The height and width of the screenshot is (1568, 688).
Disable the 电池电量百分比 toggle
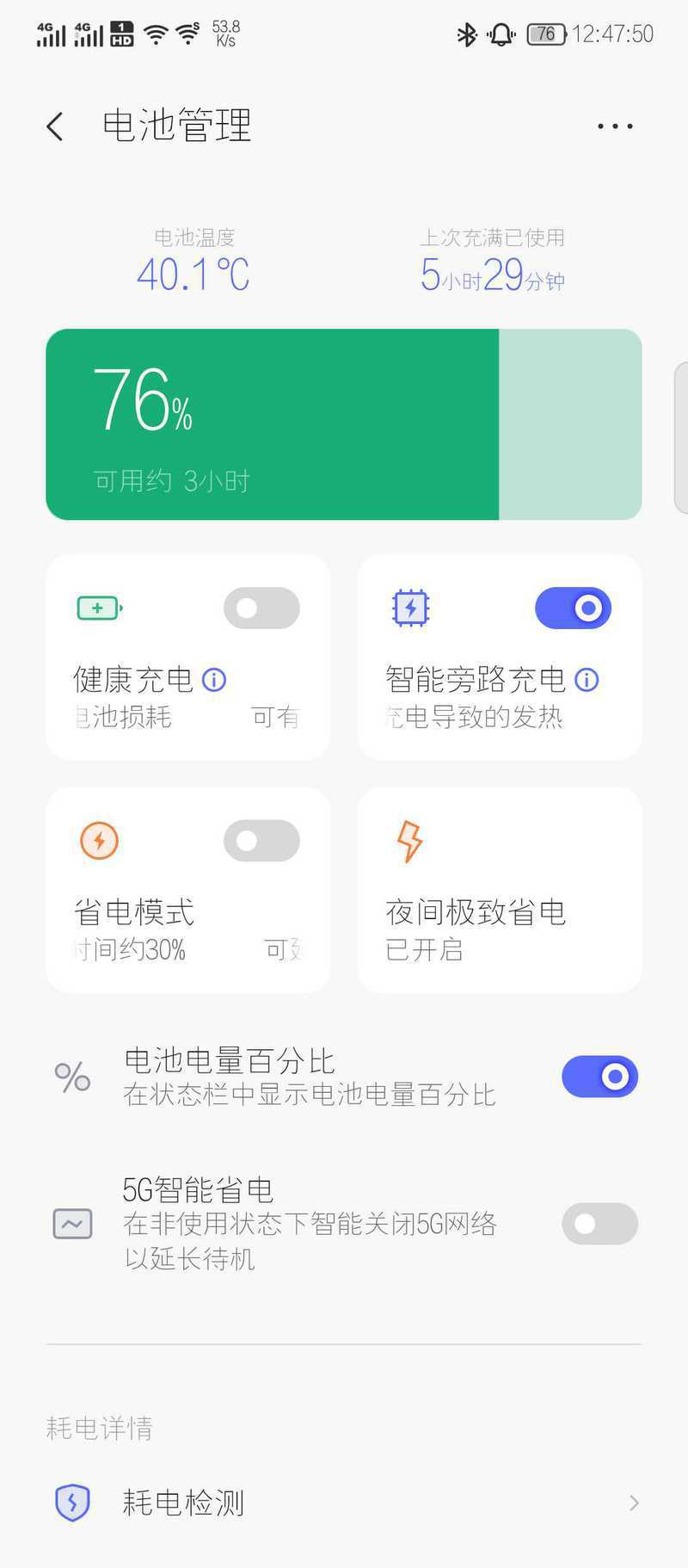click(599, 1077)
